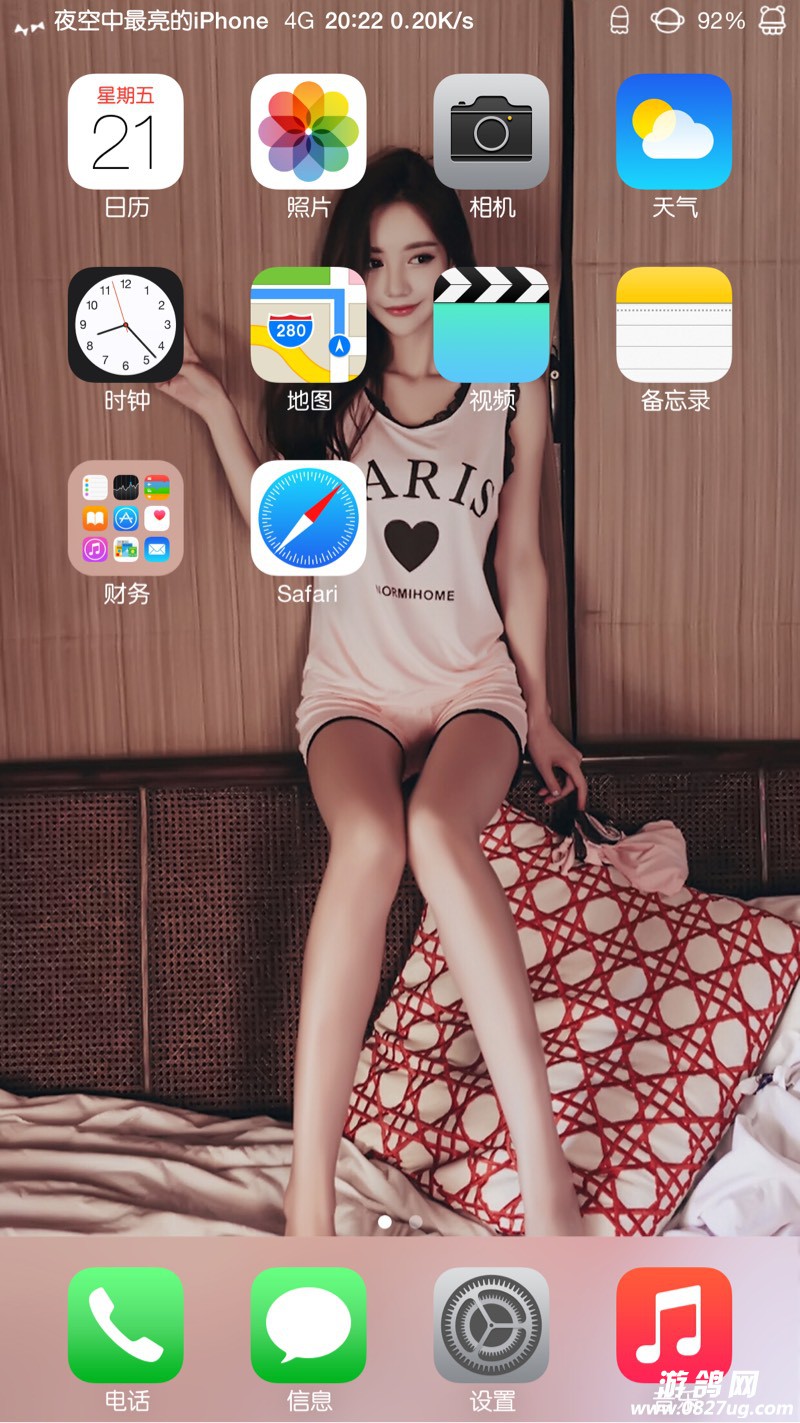Launch the 照片 photos app
Image resolution: width=800 pixels, height=1423 pixels.
(308, 132)
